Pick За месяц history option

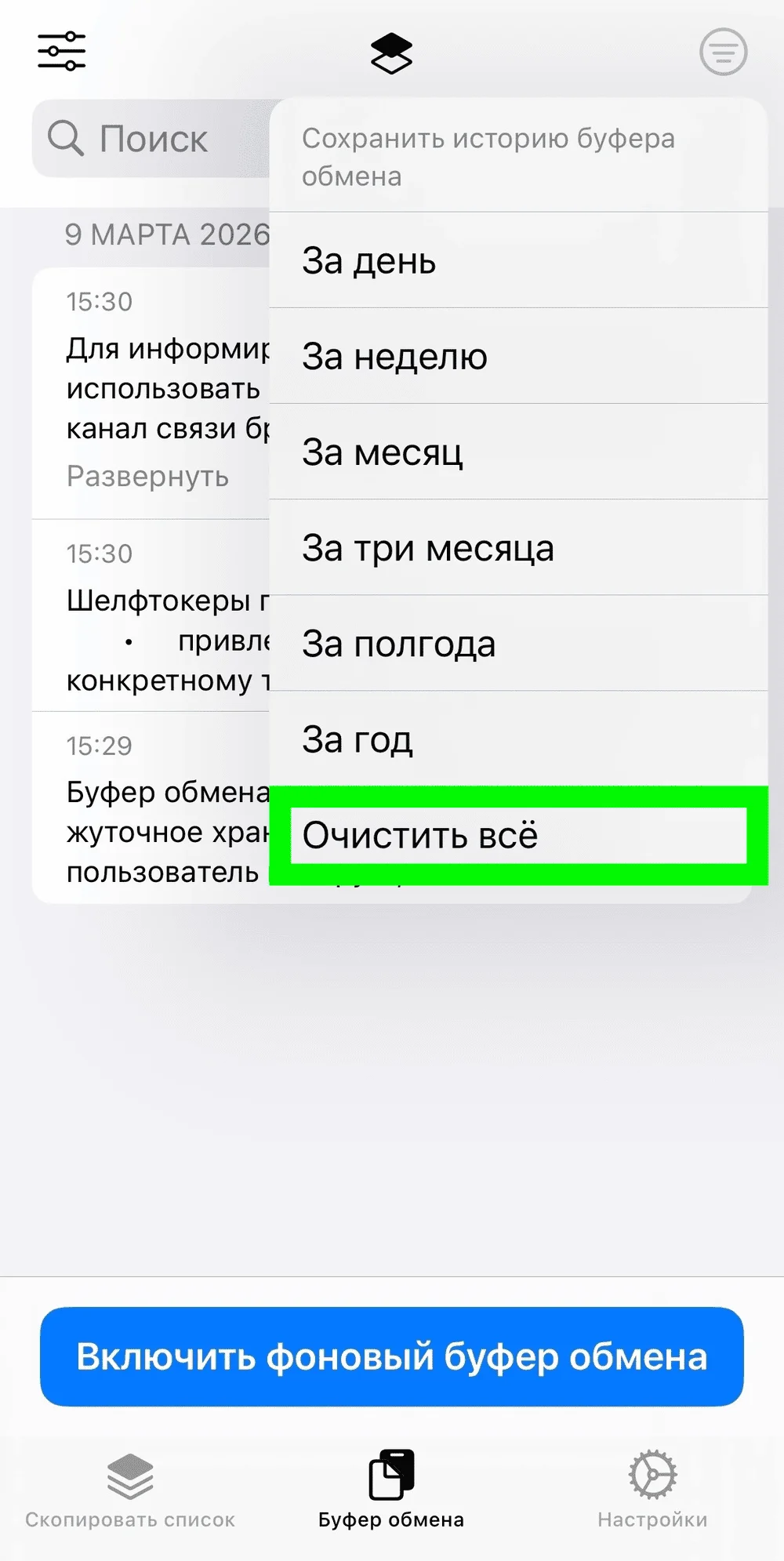point(517,452)
